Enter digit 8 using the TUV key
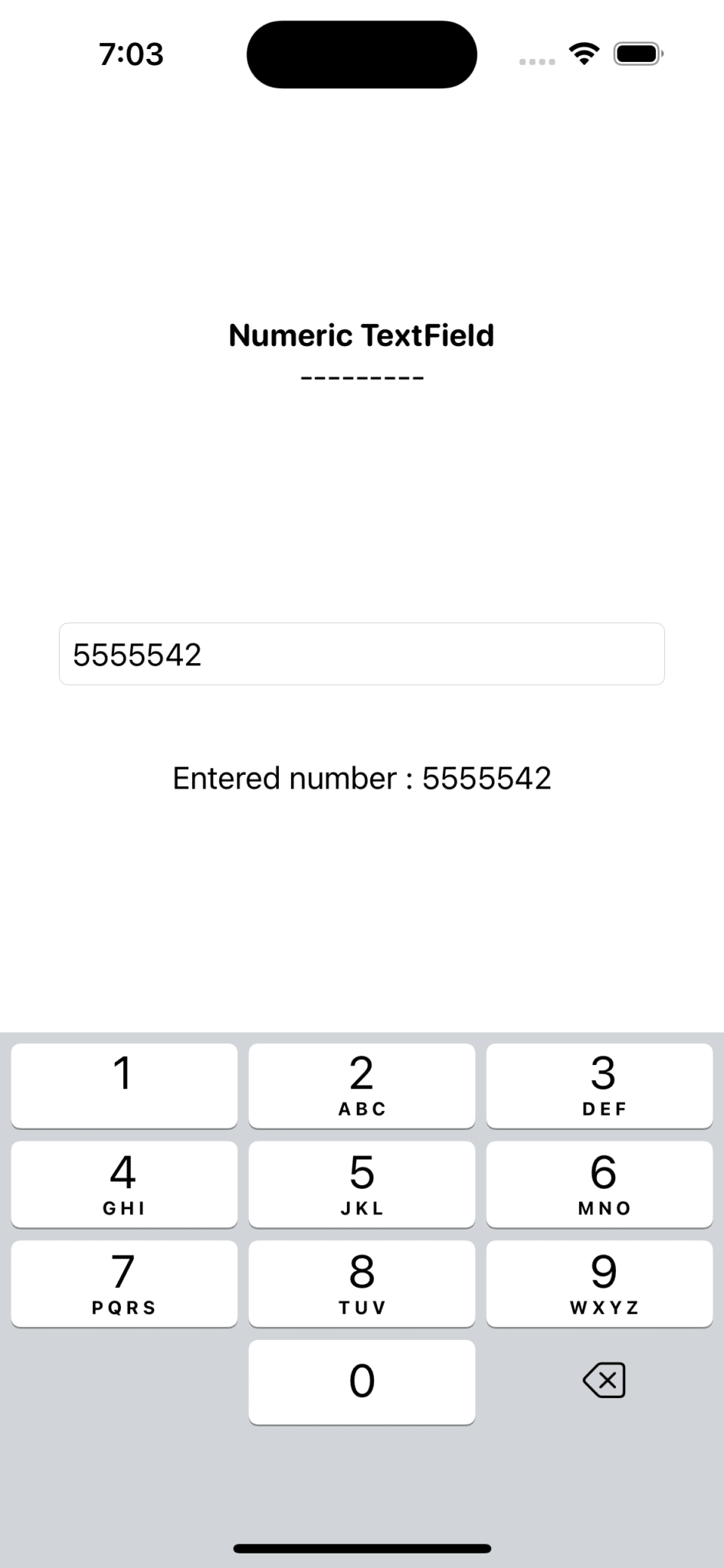Viewport: 724px width, 1568px height. (x=362, y=1283)
